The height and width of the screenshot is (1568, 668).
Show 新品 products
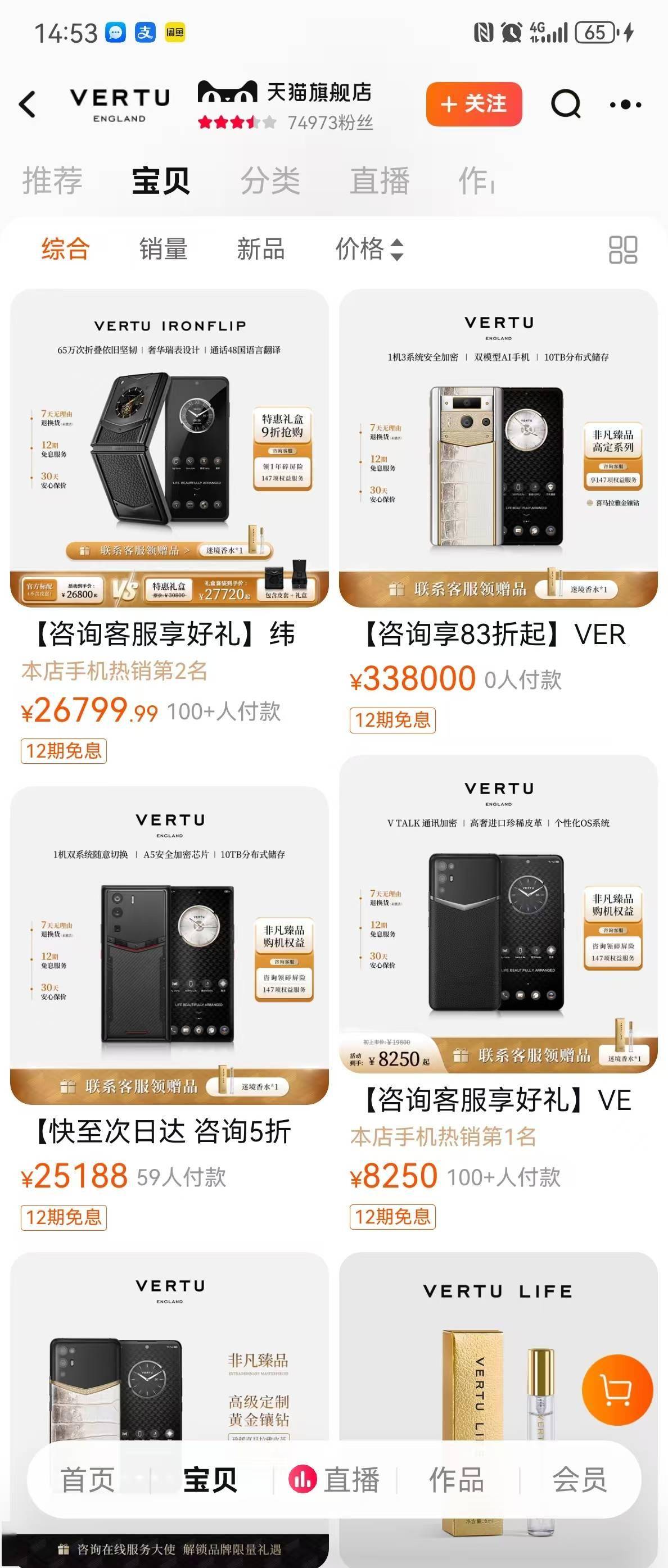pyautogui.click(x=261, y=249)
